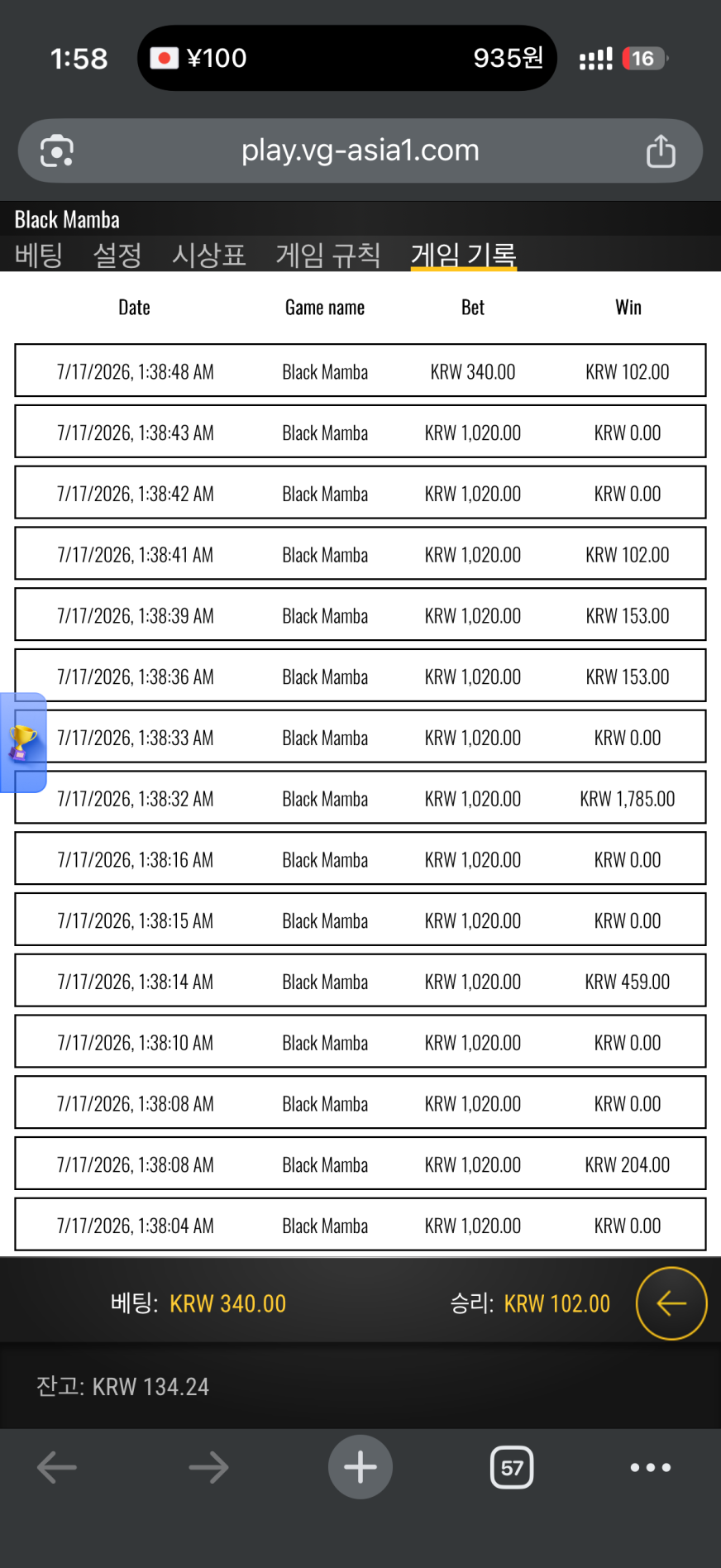This screenshot has width=721, height=1568.
Task: Open the tab switcher showing 57
Action: click(512, 1468)
